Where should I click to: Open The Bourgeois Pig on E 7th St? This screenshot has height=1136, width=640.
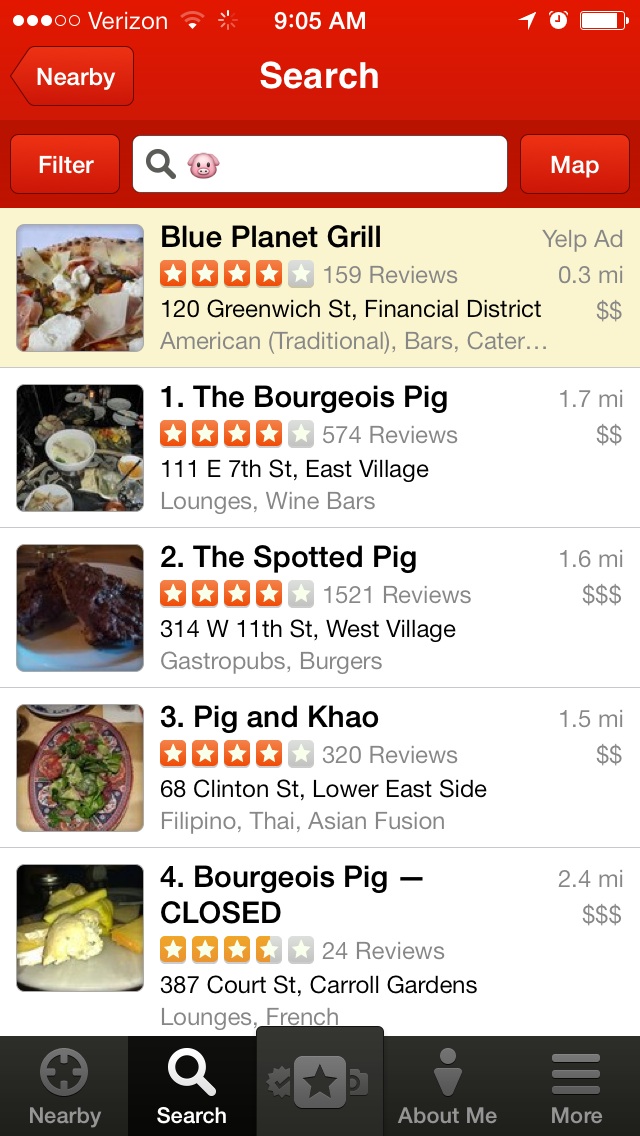320,448
